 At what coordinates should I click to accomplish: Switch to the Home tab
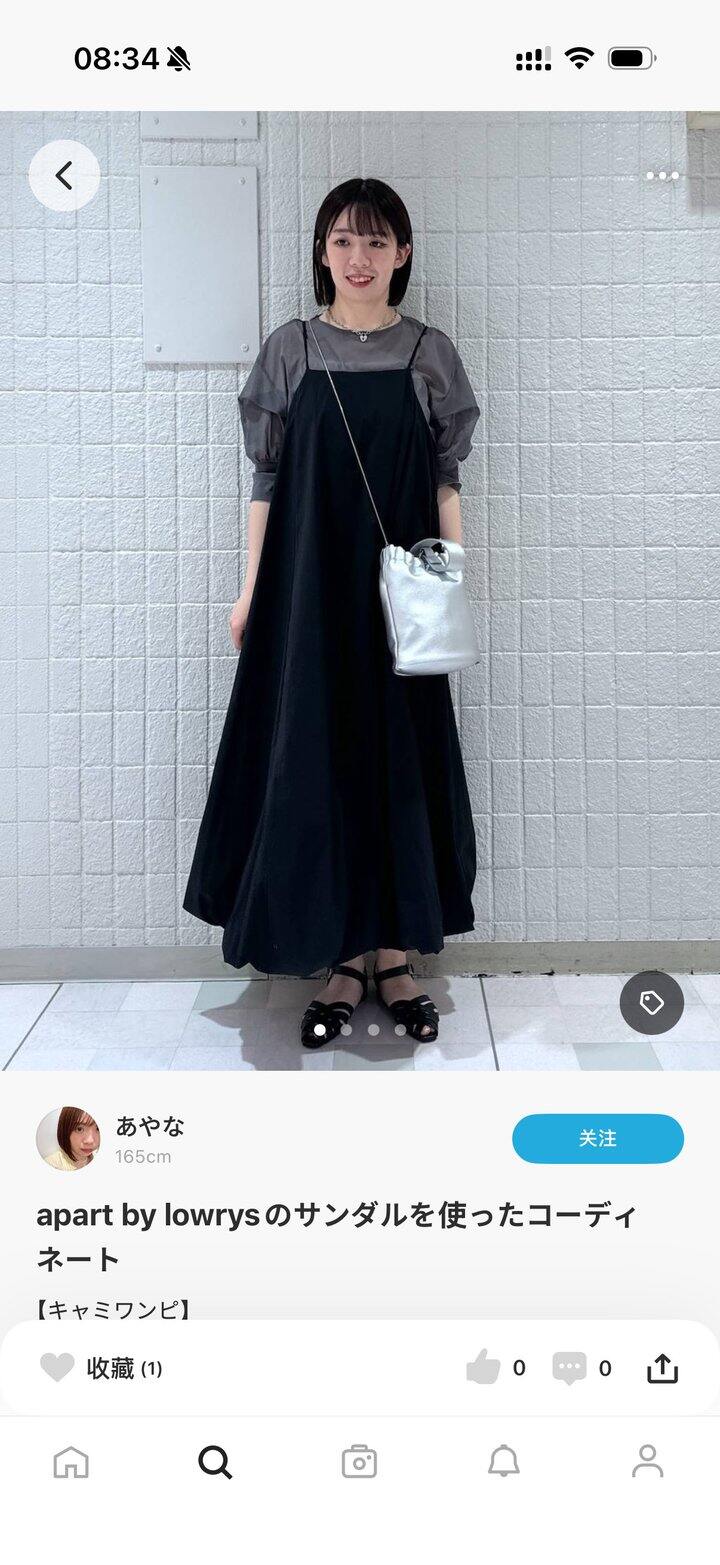71,1461
